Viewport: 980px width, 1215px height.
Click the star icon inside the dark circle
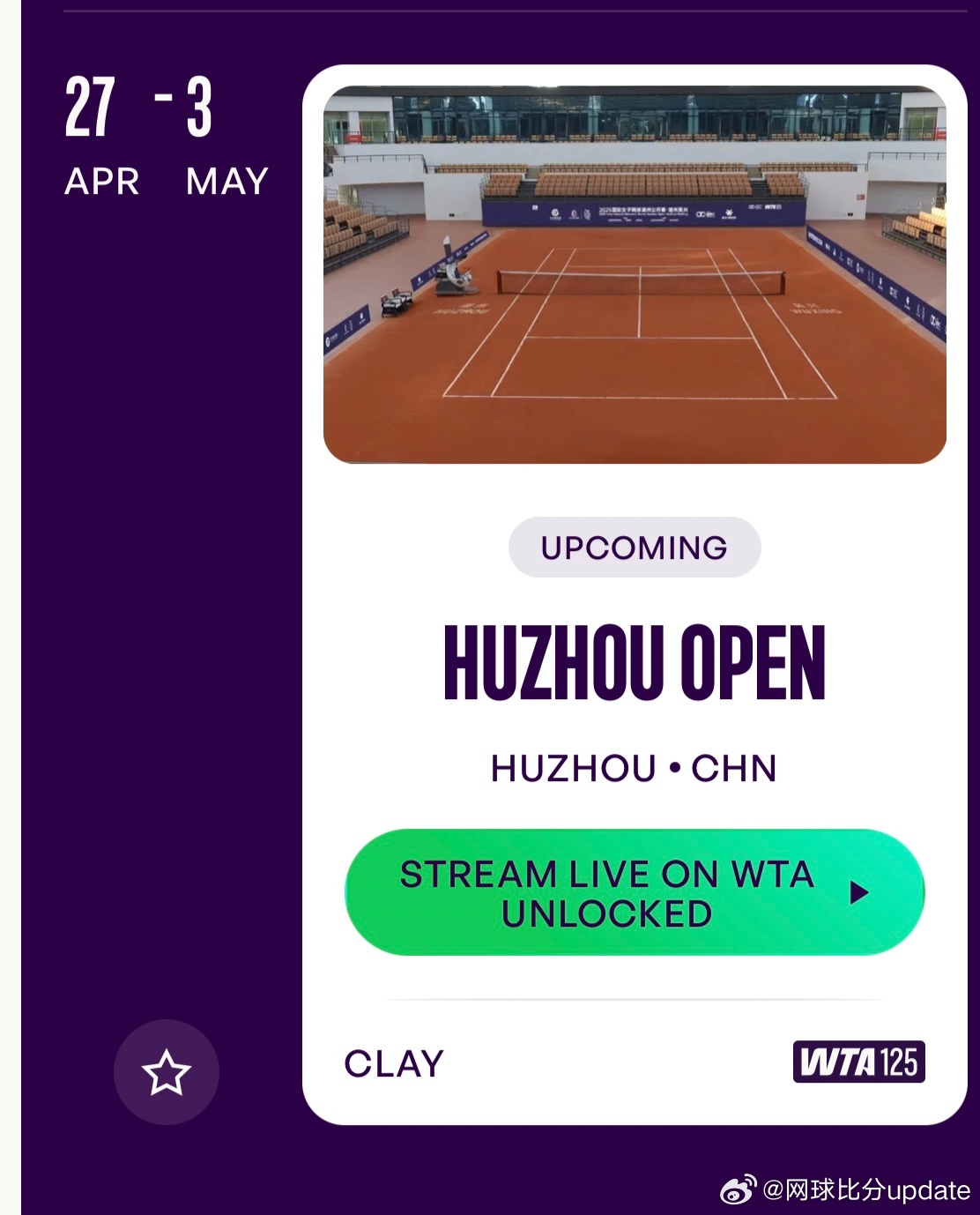(167, 1071)
